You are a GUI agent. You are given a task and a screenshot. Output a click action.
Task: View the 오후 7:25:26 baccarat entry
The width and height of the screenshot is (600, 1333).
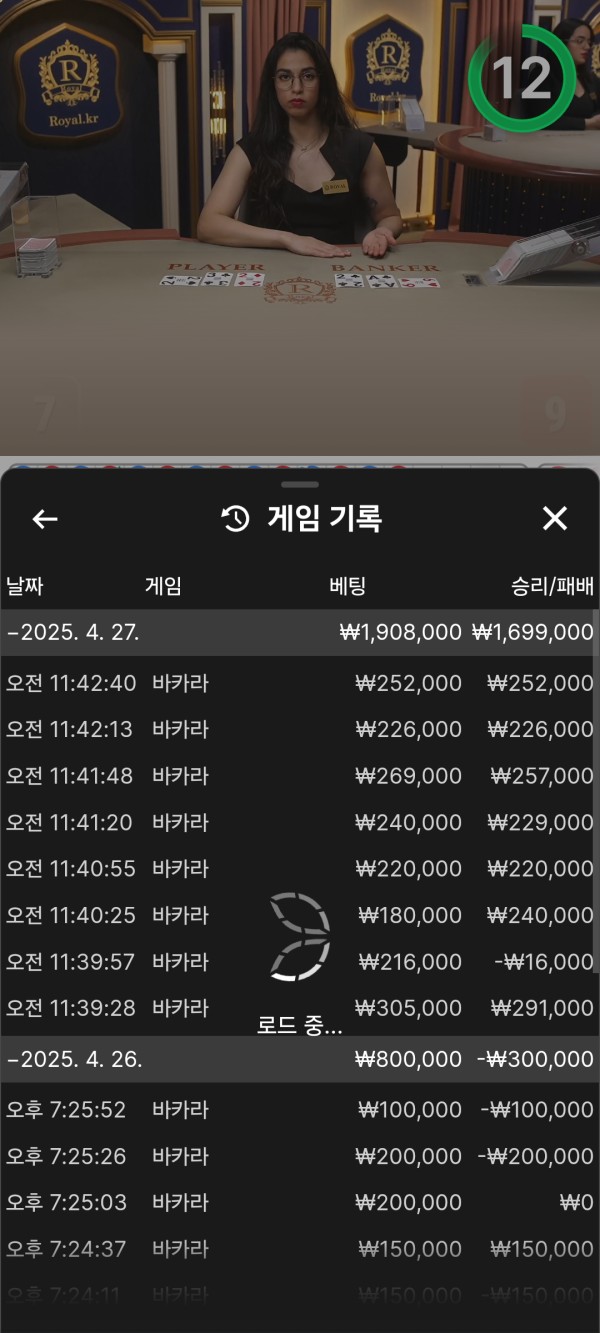point(299,1156)
